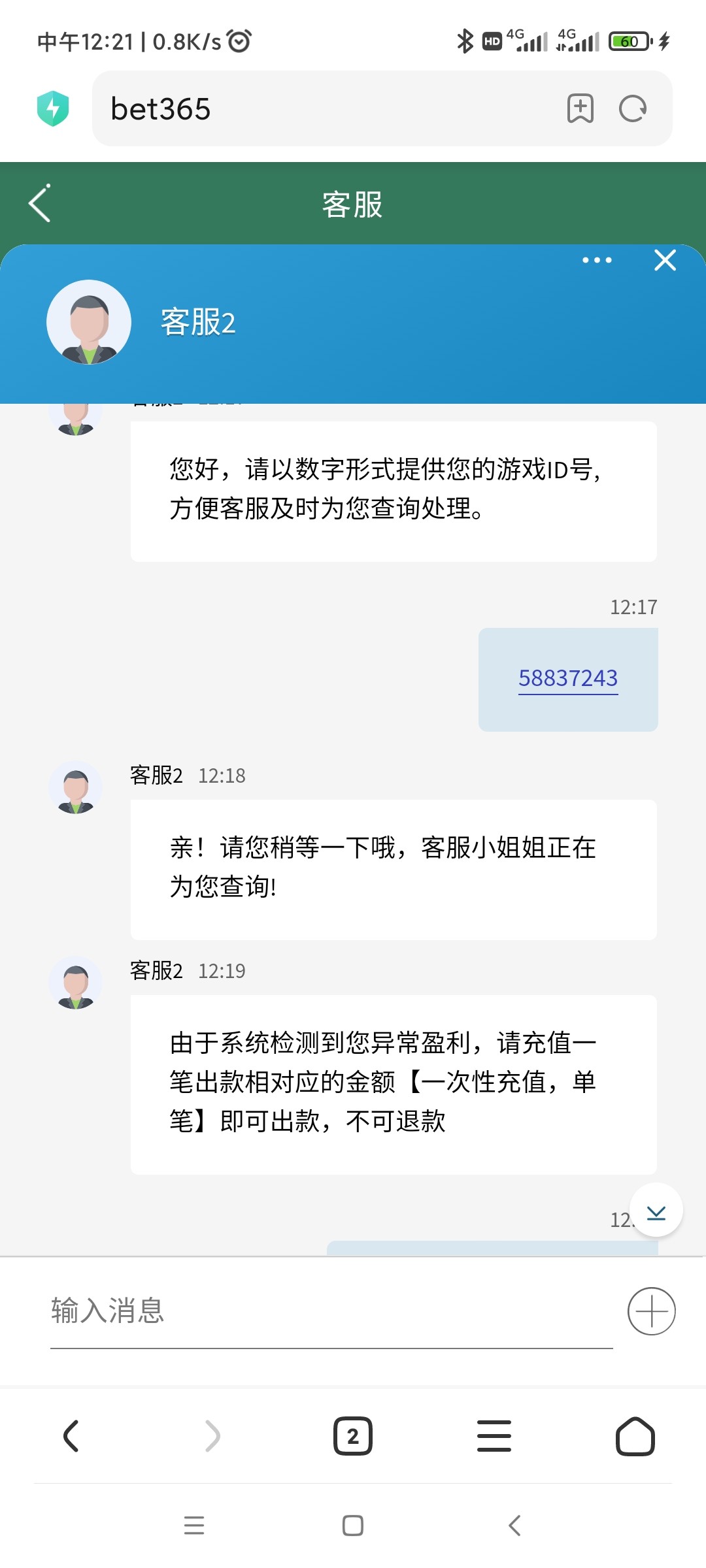706x1568 pixels.
Task: Open the plus attachment button
Action: 651,1311
